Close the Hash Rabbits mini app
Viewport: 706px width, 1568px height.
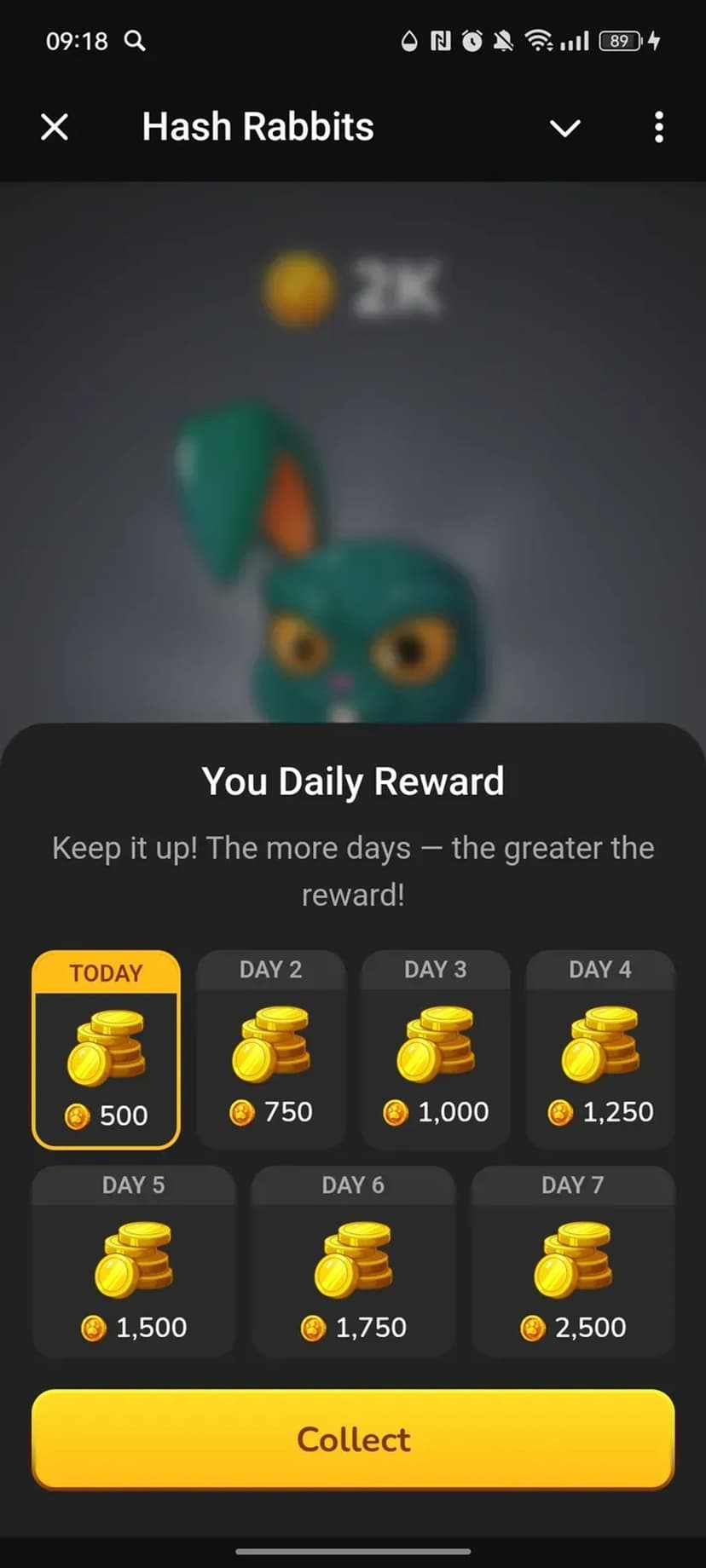[55, 128]
